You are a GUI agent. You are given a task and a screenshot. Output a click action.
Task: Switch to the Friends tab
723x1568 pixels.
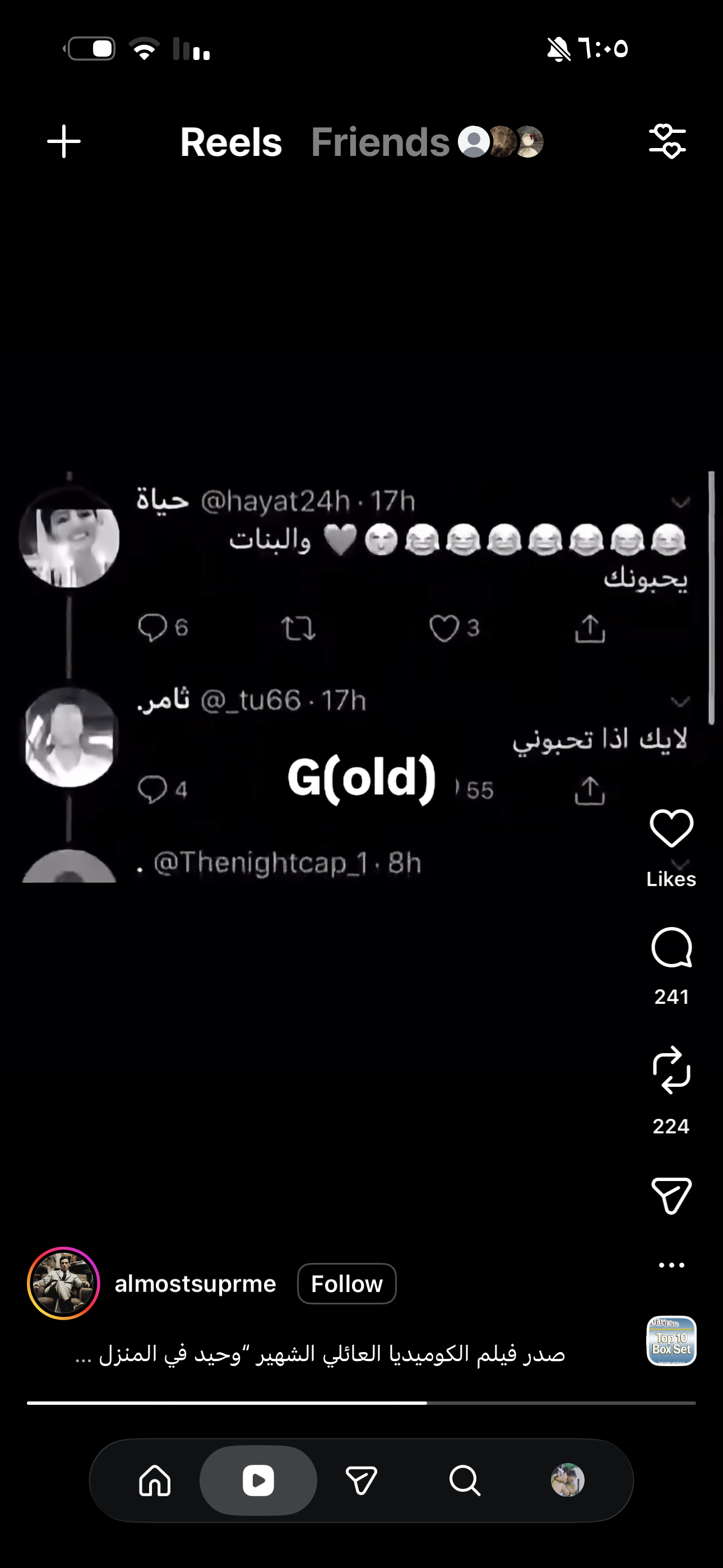(381, 142)
